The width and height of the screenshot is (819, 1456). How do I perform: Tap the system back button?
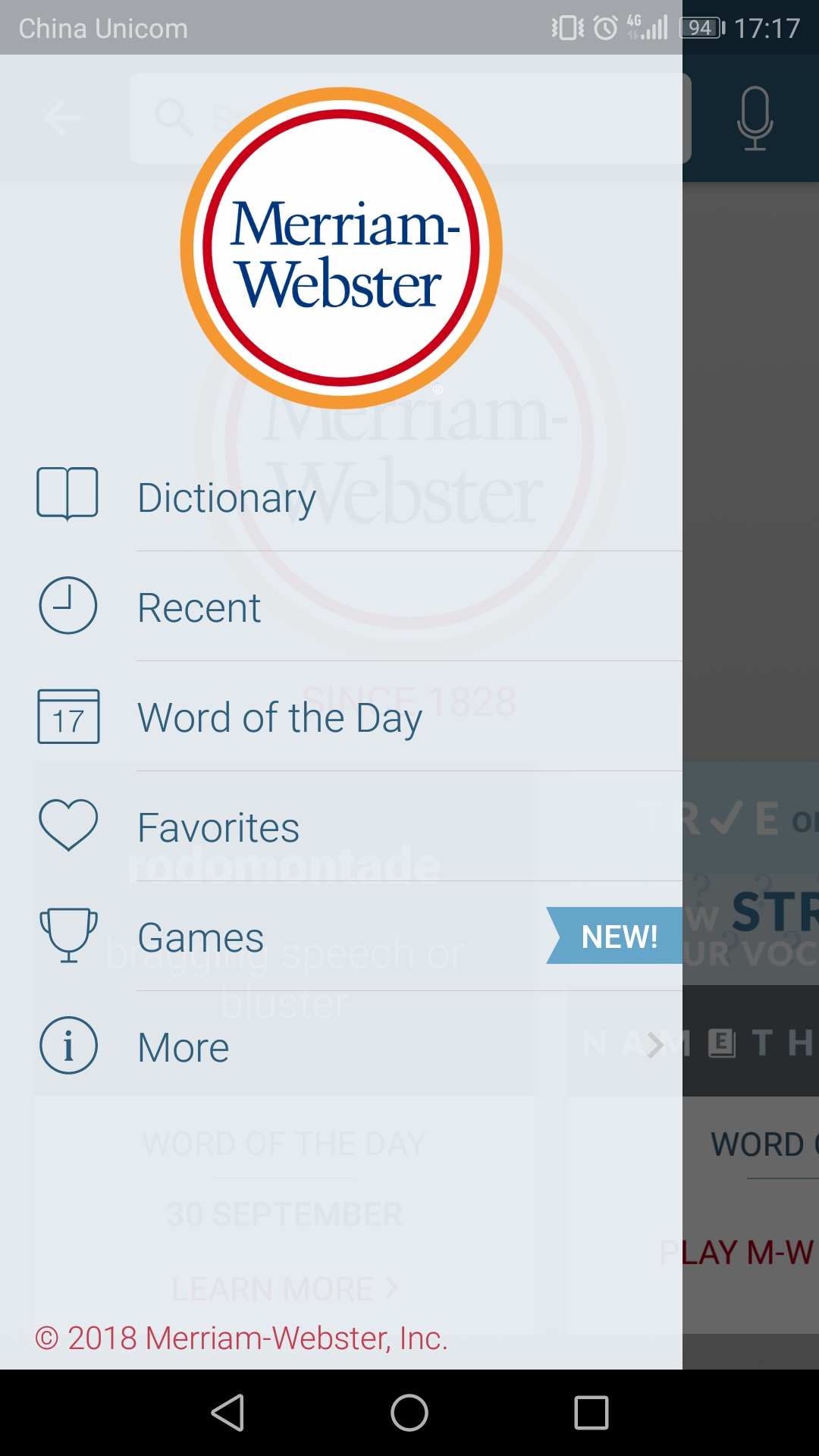227,1413
